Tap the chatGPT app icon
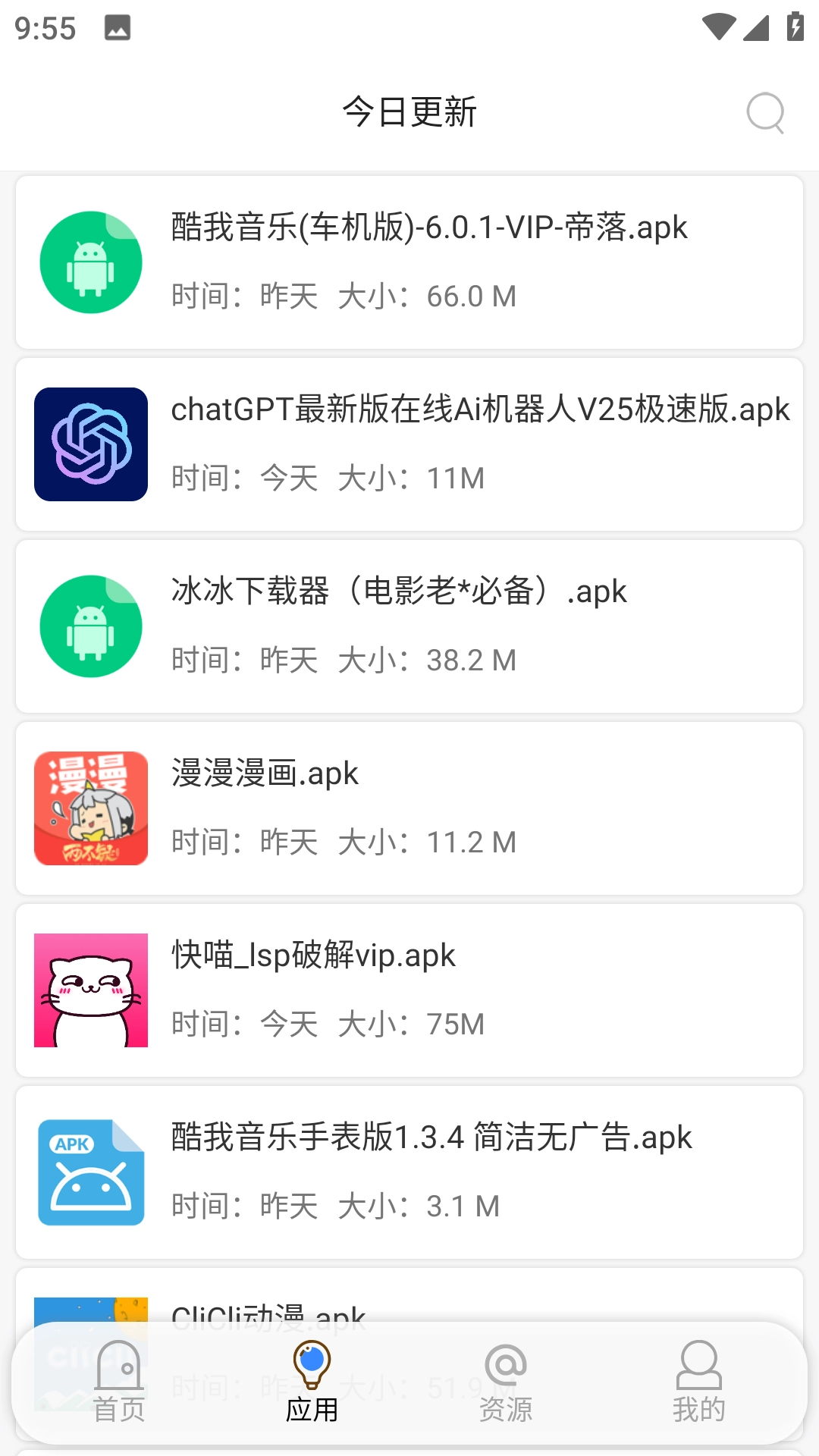The image size is (819, 1456). (90, 444)
